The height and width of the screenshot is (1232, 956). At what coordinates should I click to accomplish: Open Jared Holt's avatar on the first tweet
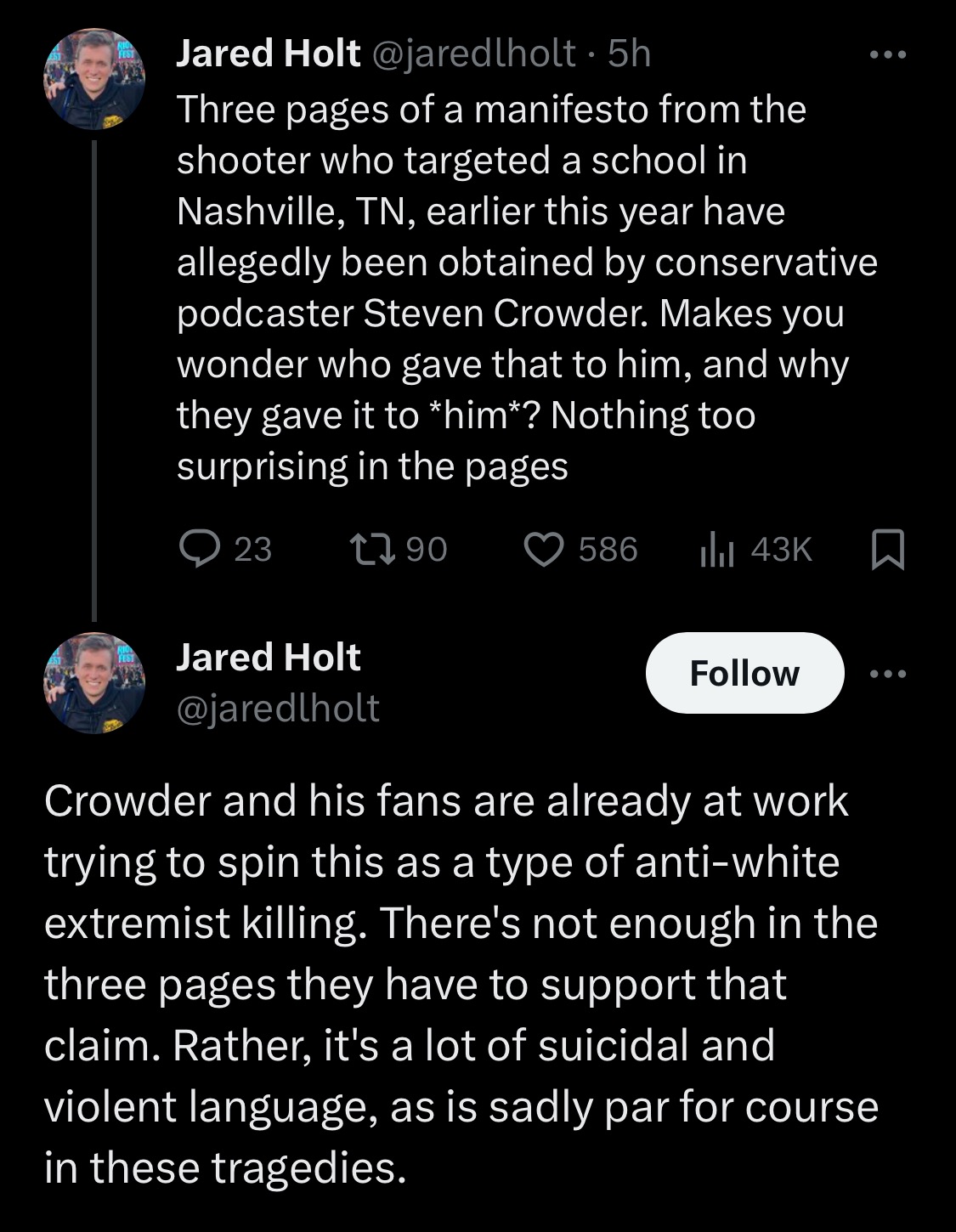coord(94,79)
